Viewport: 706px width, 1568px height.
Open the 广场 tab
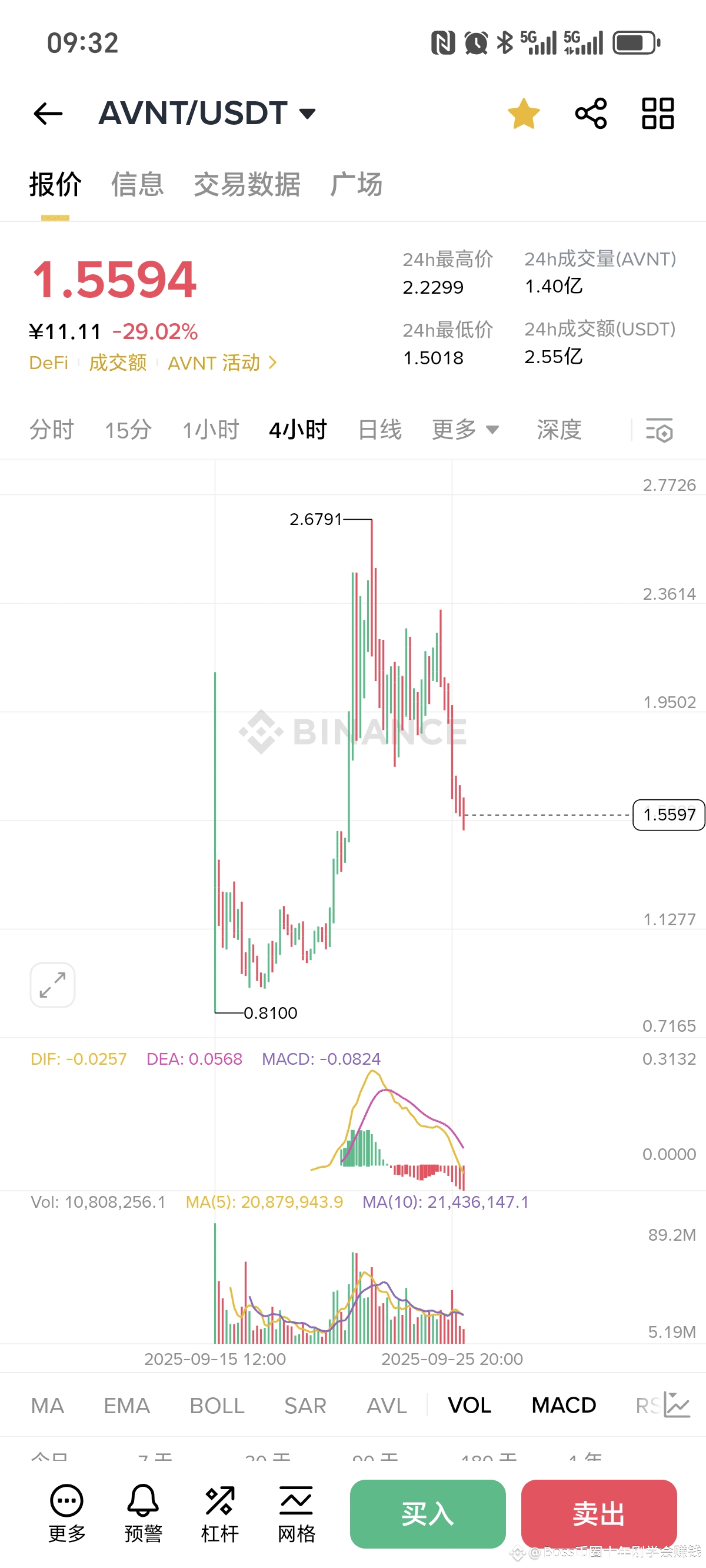[356, 184]
